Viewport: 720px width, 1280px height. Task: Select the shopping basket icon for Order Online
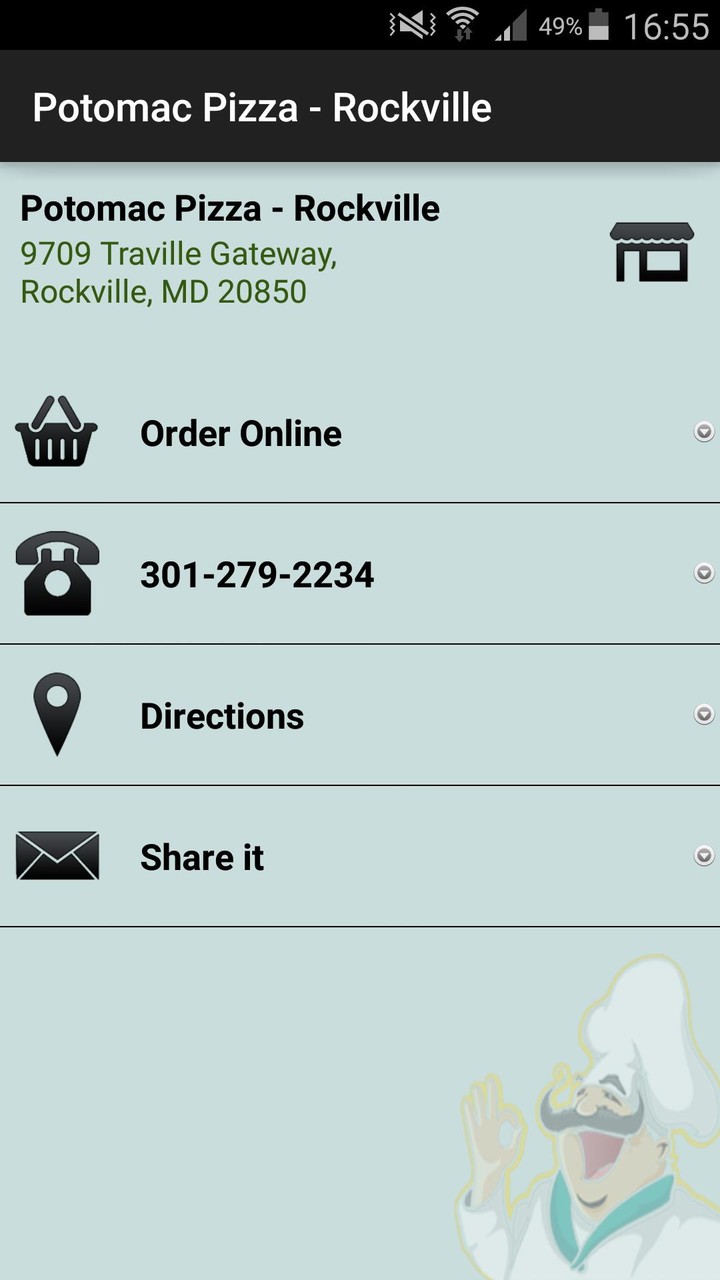[57, 432]
